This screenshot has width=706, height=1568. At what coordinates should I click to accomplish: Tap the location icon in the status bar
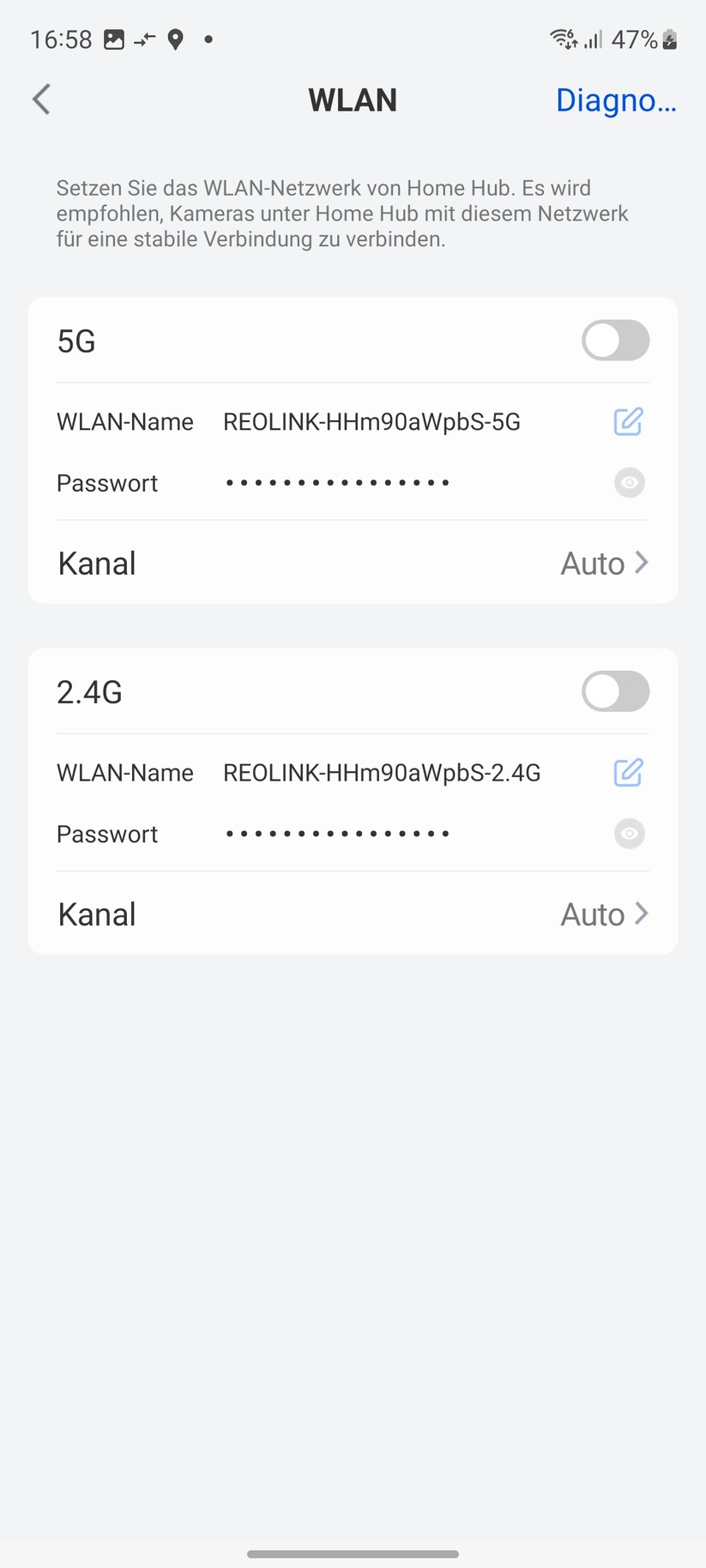click(175, 39)
